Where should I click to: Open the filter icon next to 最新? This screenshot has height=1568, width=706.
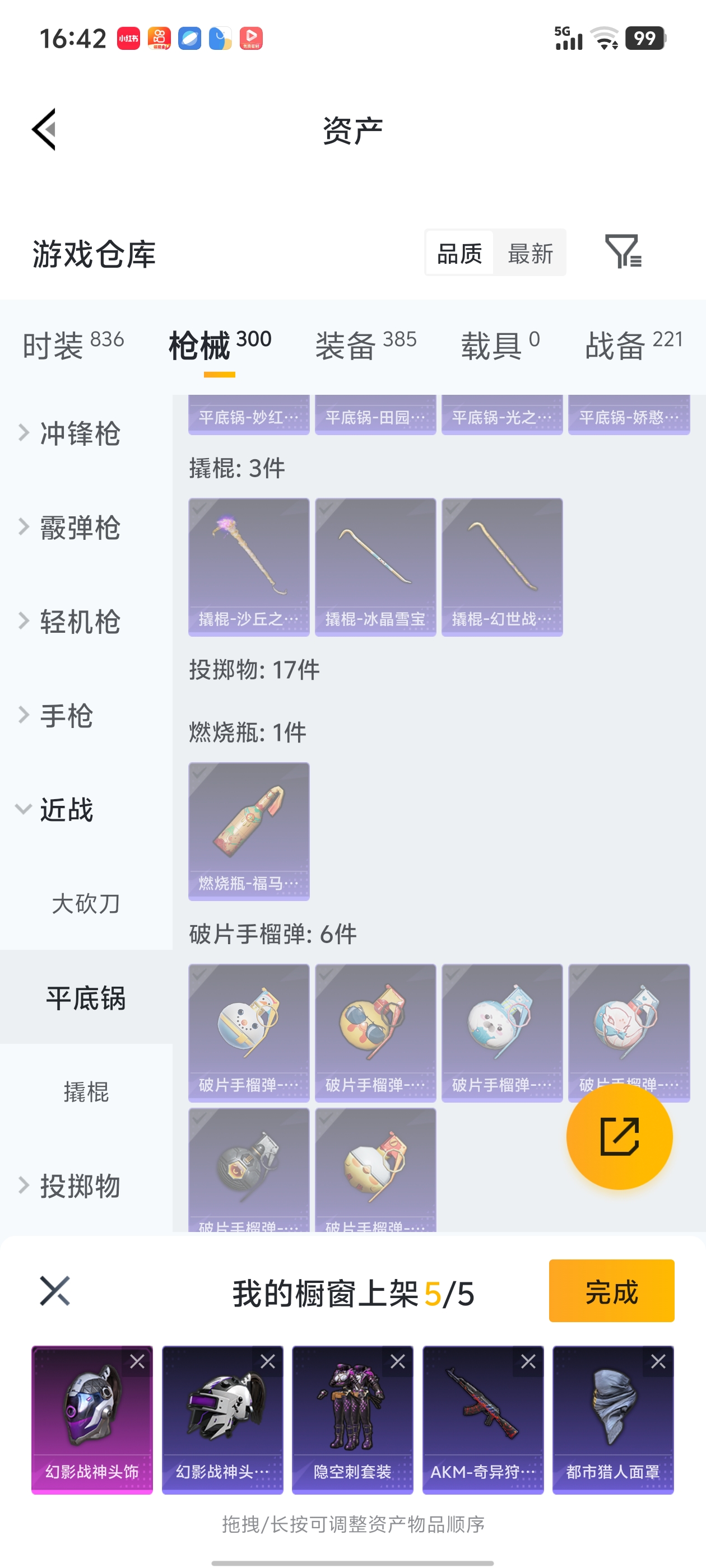point(623,251)
